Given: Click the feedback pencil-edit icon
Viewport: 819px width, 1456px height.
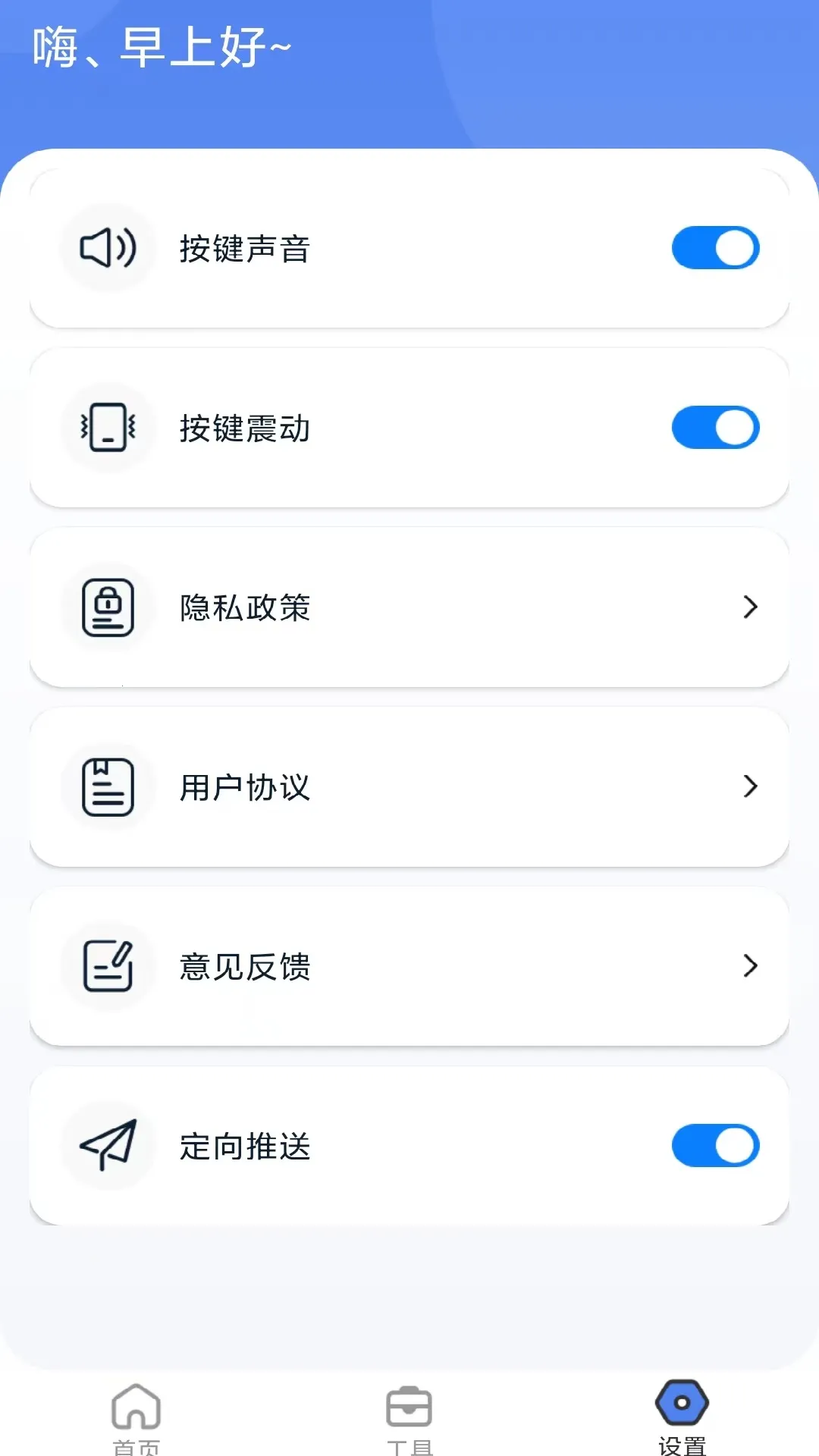Looking at the screenshot, I should click(x=108, y=967).
